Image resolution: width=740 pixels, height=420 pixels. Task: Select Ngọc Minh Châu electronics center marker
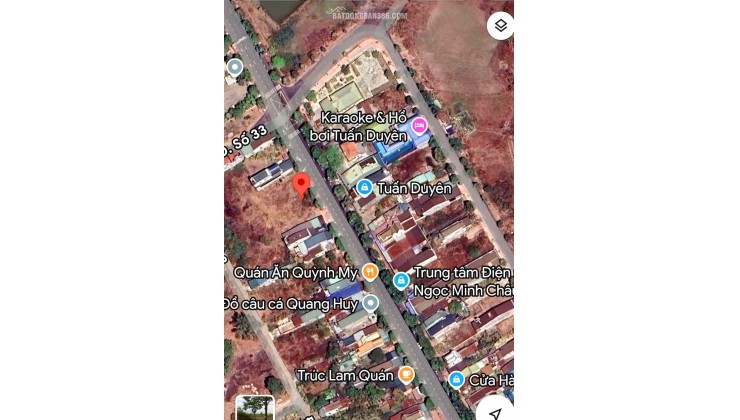[x=401, y=281]
